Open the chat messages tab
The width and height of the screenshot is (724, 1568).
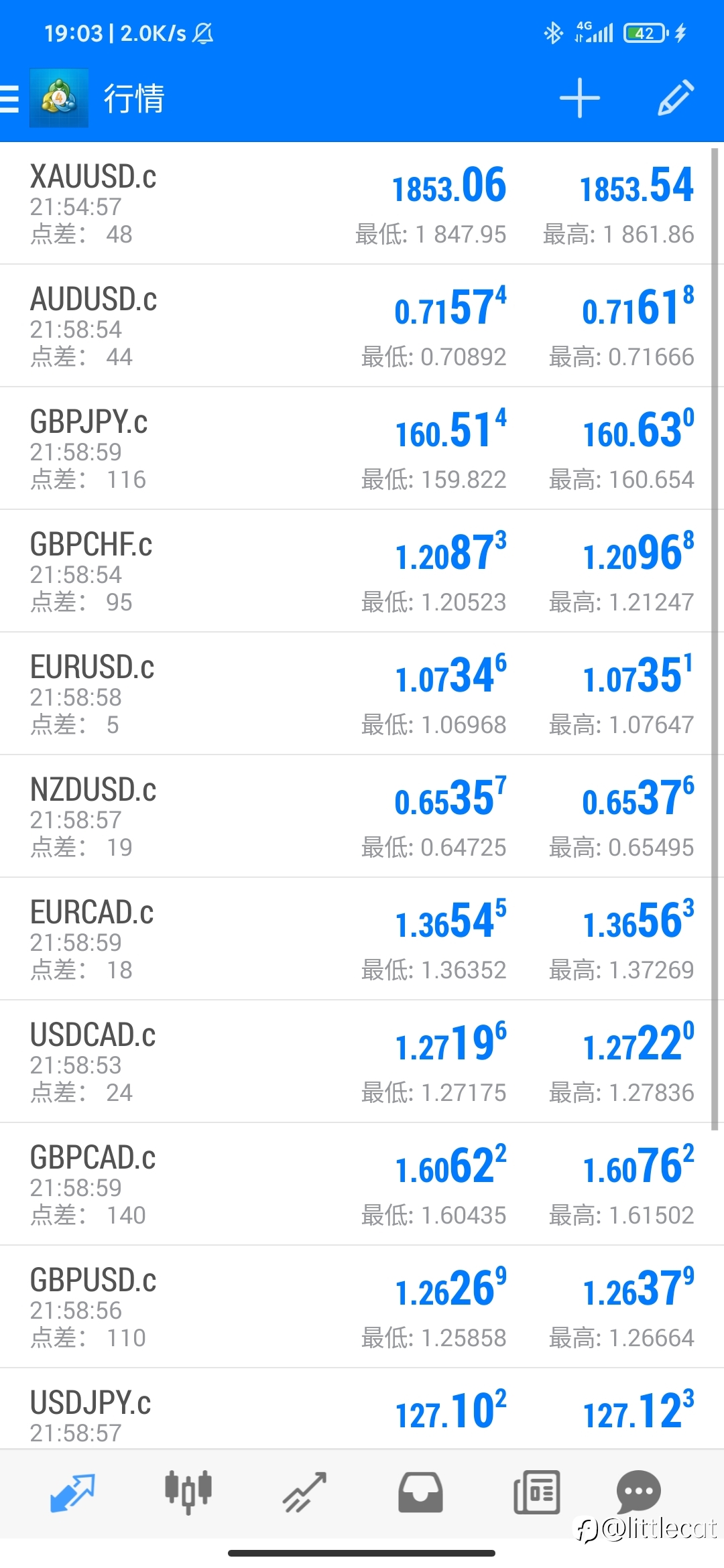coord(639,1492)
